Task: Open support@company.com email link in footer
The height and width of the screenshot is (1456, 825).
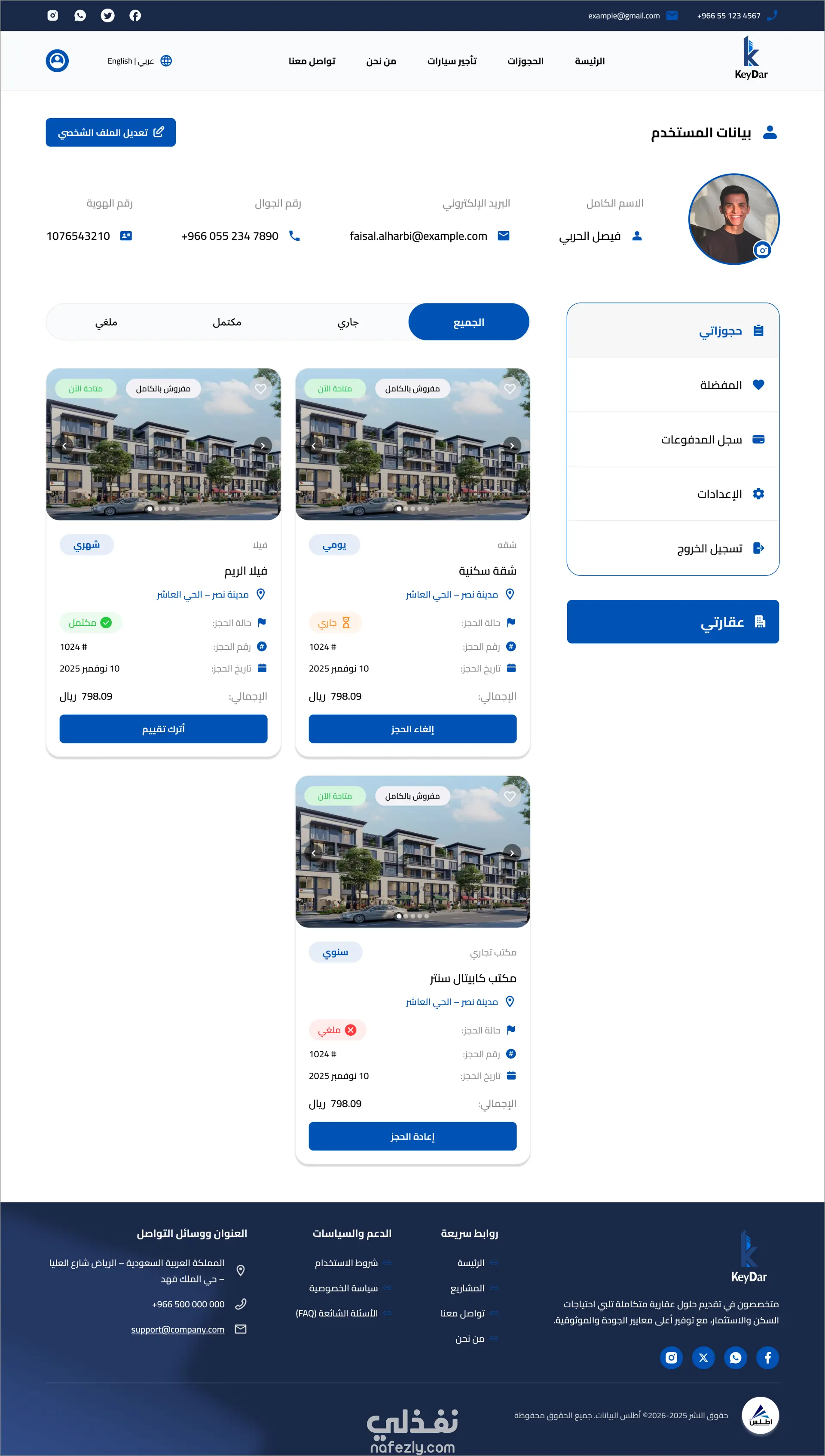Action: [x=178, y=1329]
